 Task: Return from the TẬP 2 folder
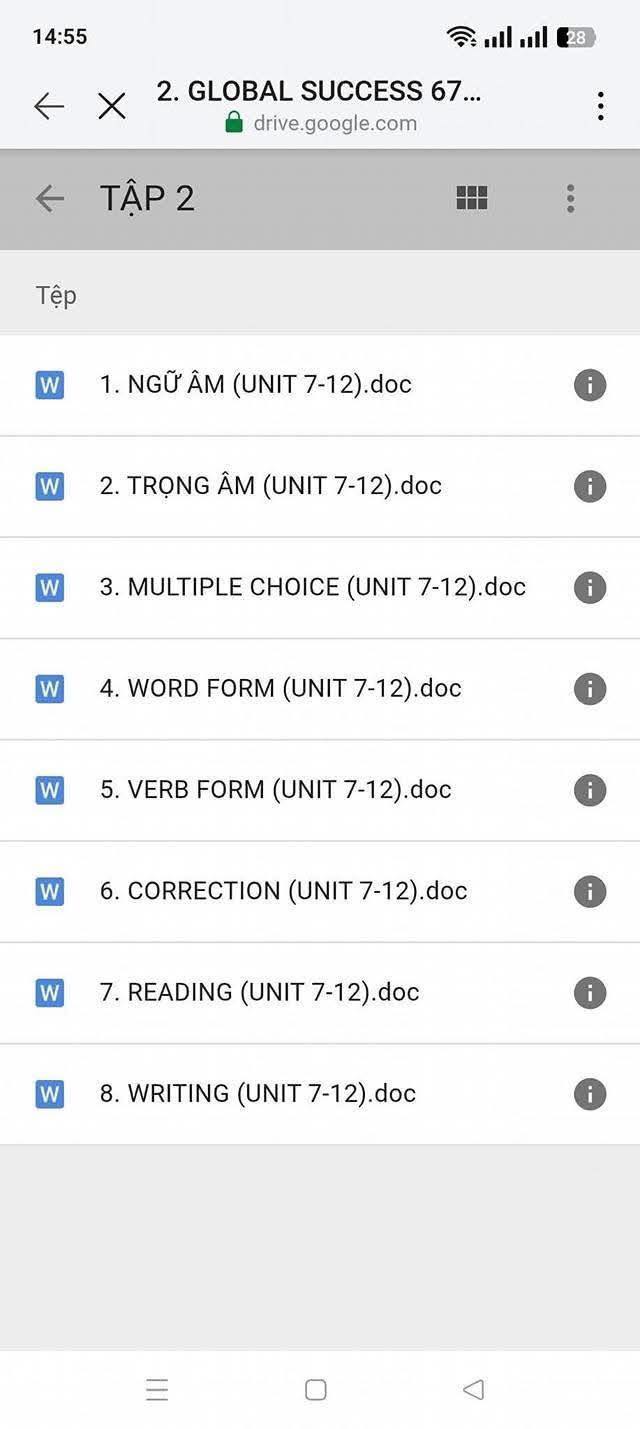coord(49,198)
